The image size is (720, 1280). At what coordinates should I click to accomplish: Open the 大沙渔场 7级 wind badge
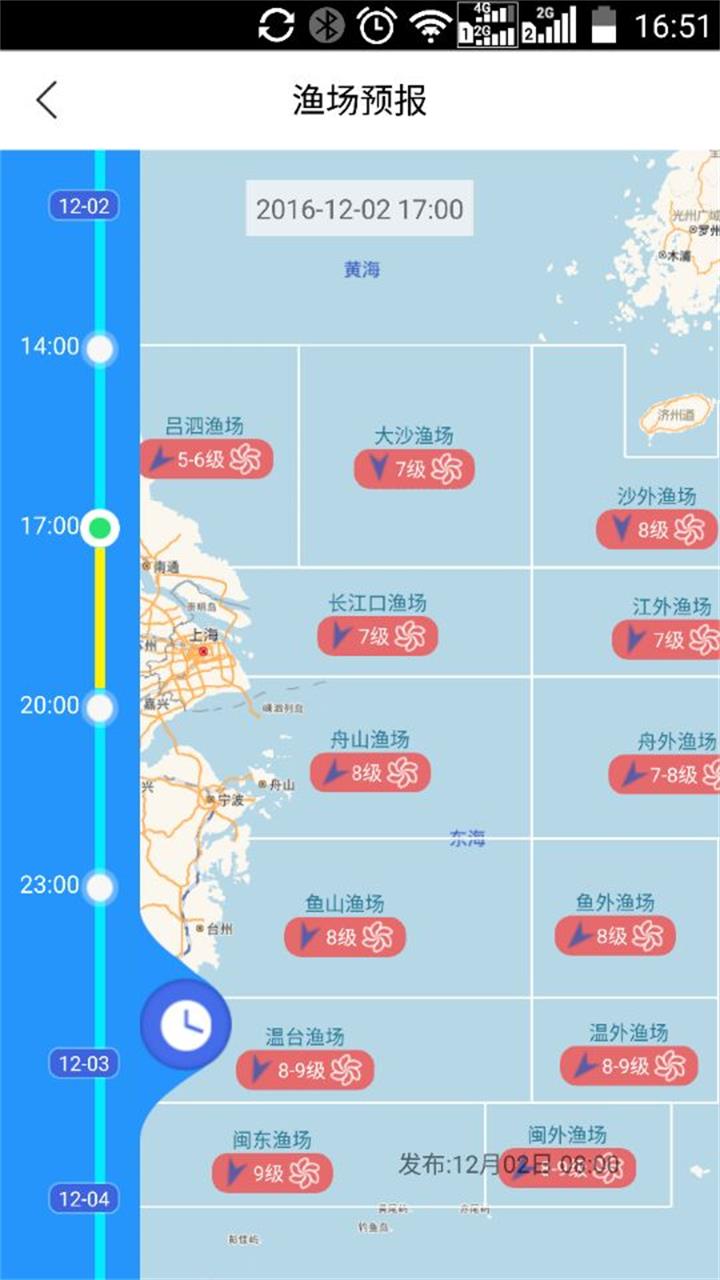tap(414, 469)
